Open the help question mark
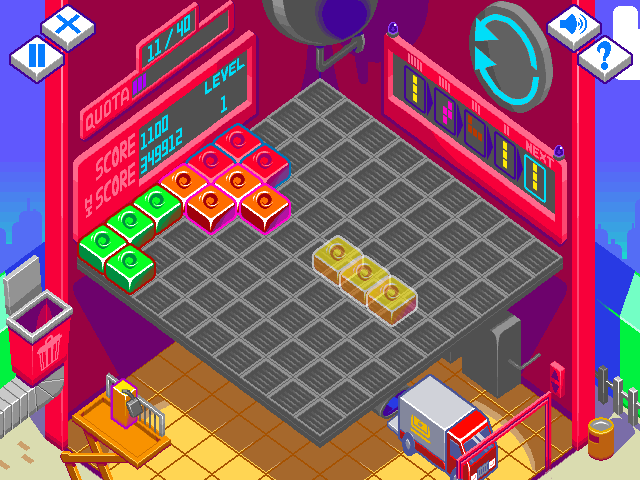 pyautogui.click(x=604, y=53)
